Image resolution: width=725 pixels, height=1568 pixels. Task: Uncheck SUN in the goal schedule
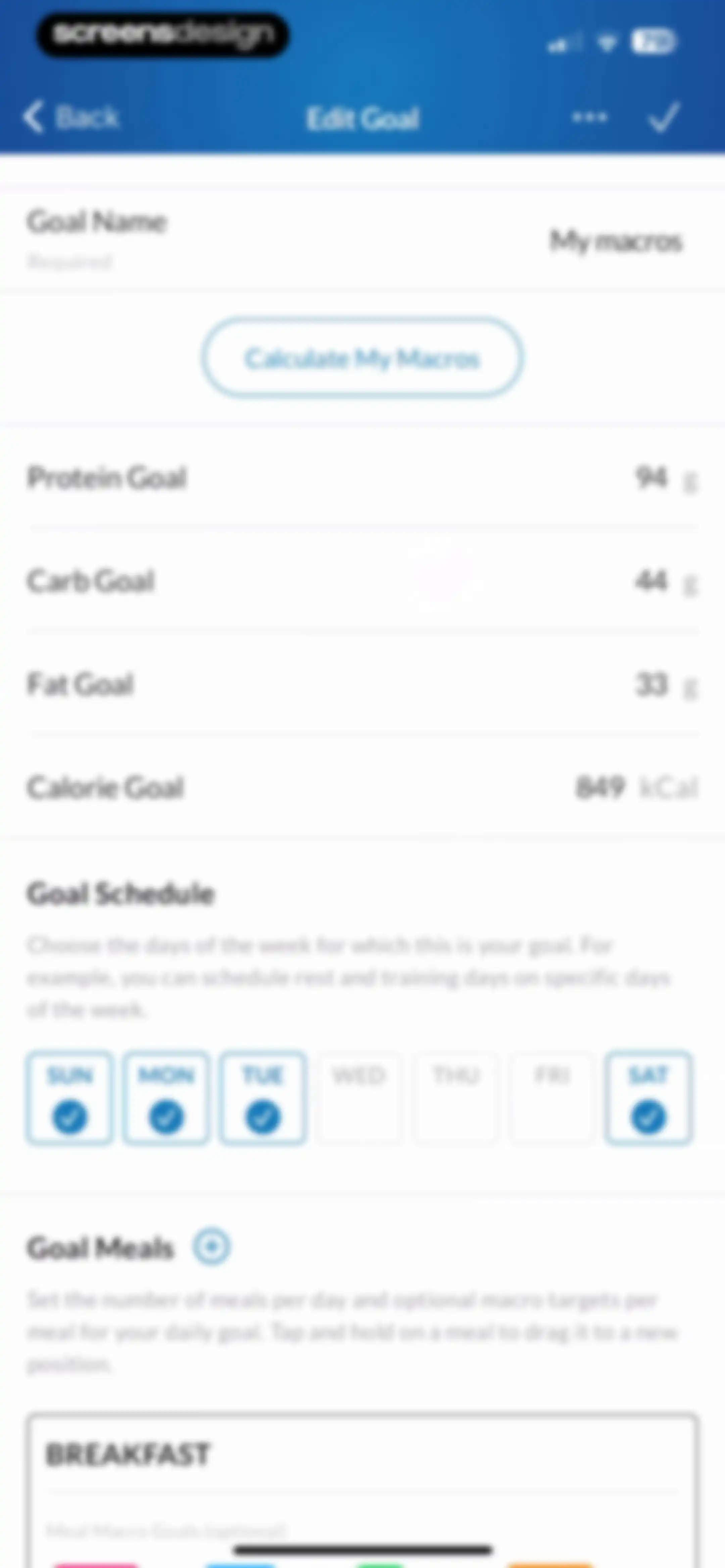(69, 1098)
